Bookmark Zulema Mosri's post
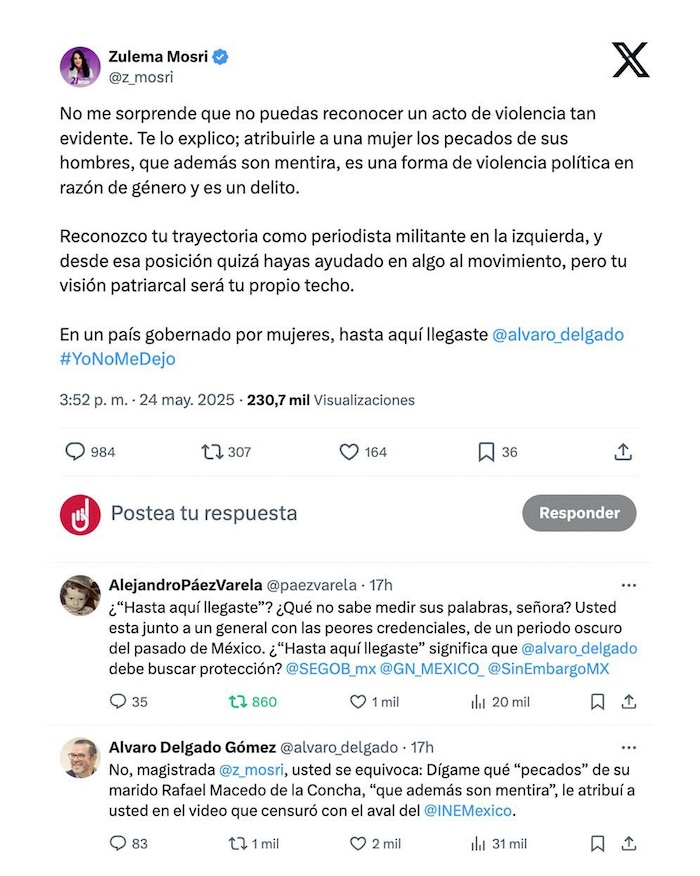The height and width of the screenshot is (876, 700). (486, 452)
